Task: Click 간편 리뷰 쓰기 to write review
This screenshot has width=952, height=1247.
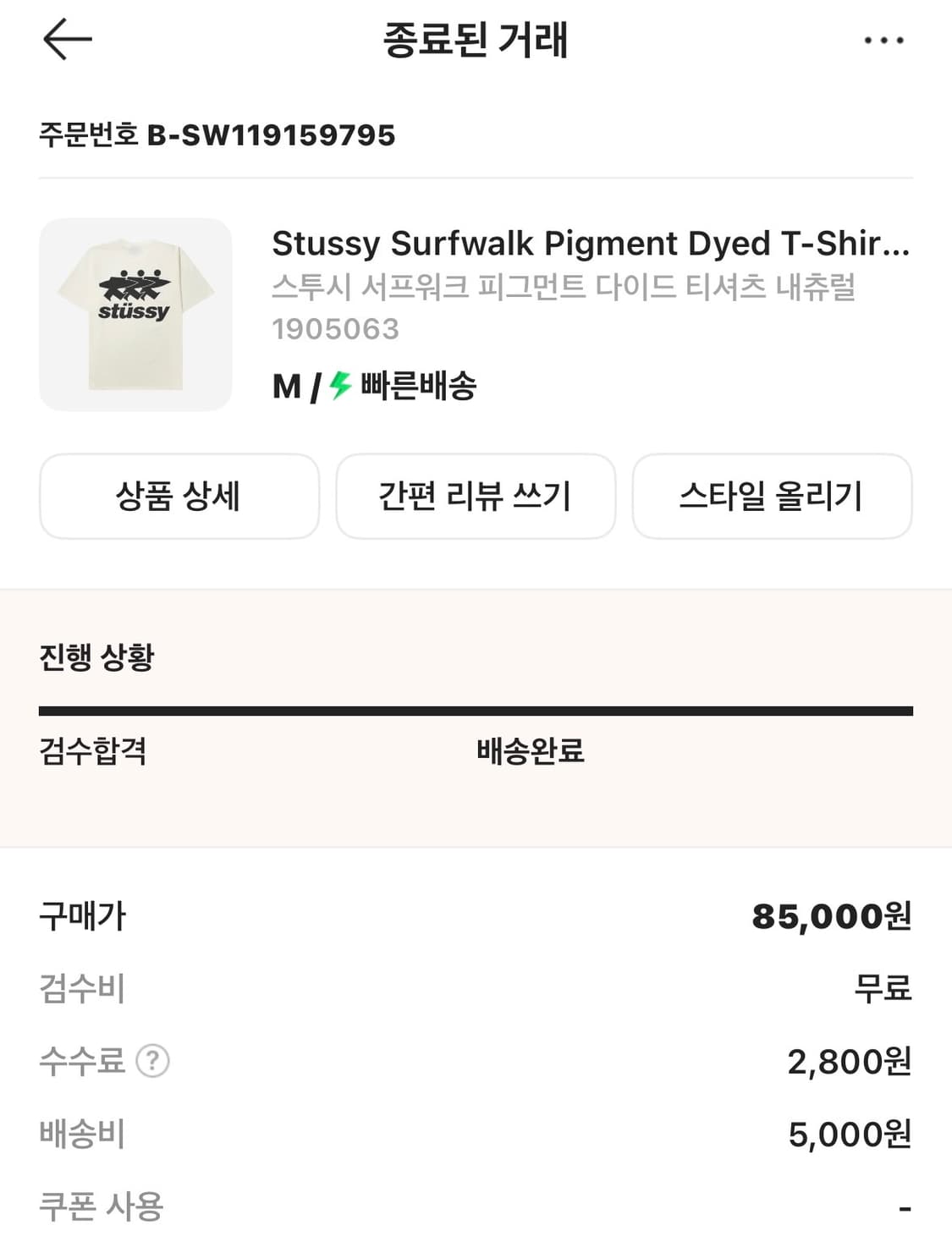Action: (476, 497)
